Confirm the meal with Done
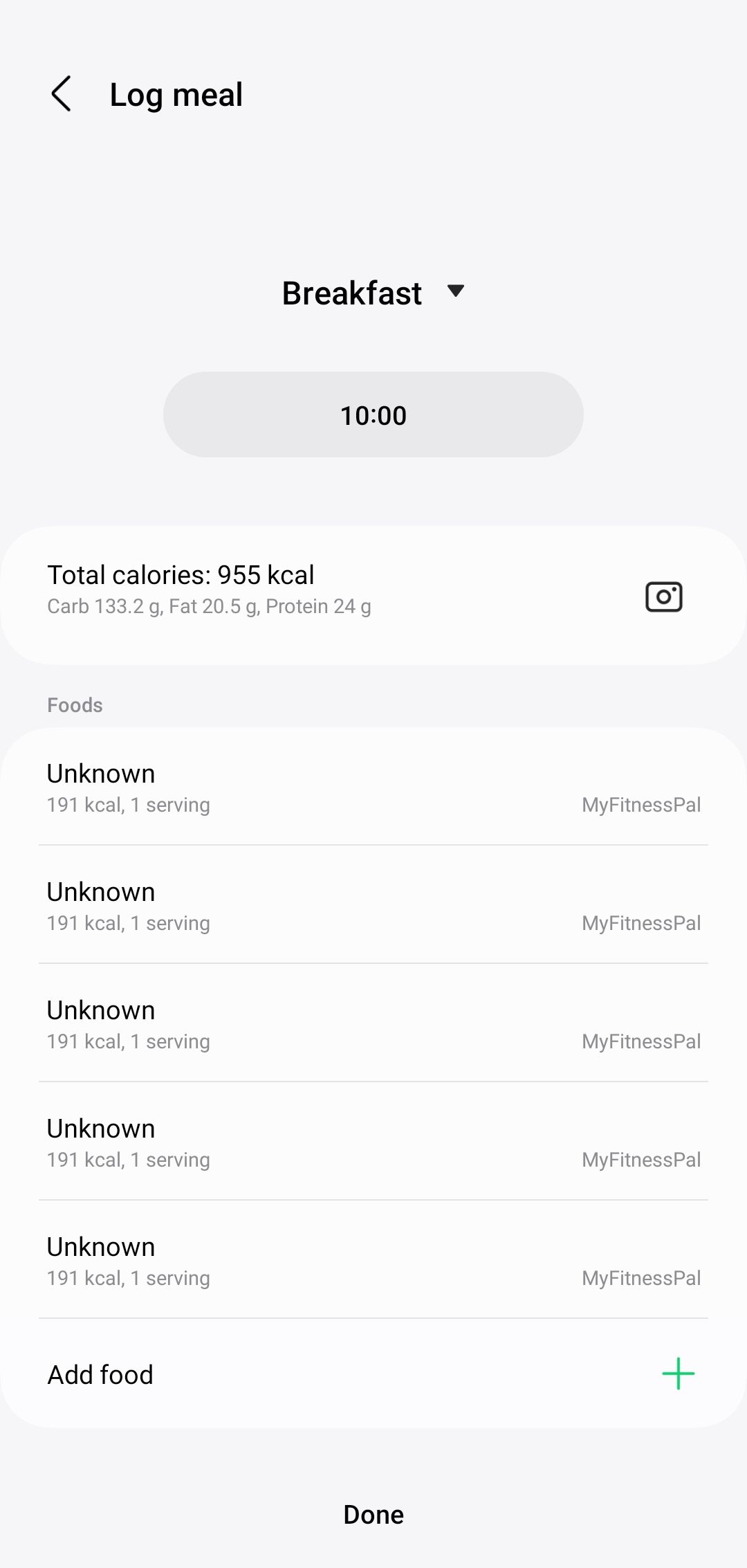Screen dimensions: 747x1568 [373, 1514]
